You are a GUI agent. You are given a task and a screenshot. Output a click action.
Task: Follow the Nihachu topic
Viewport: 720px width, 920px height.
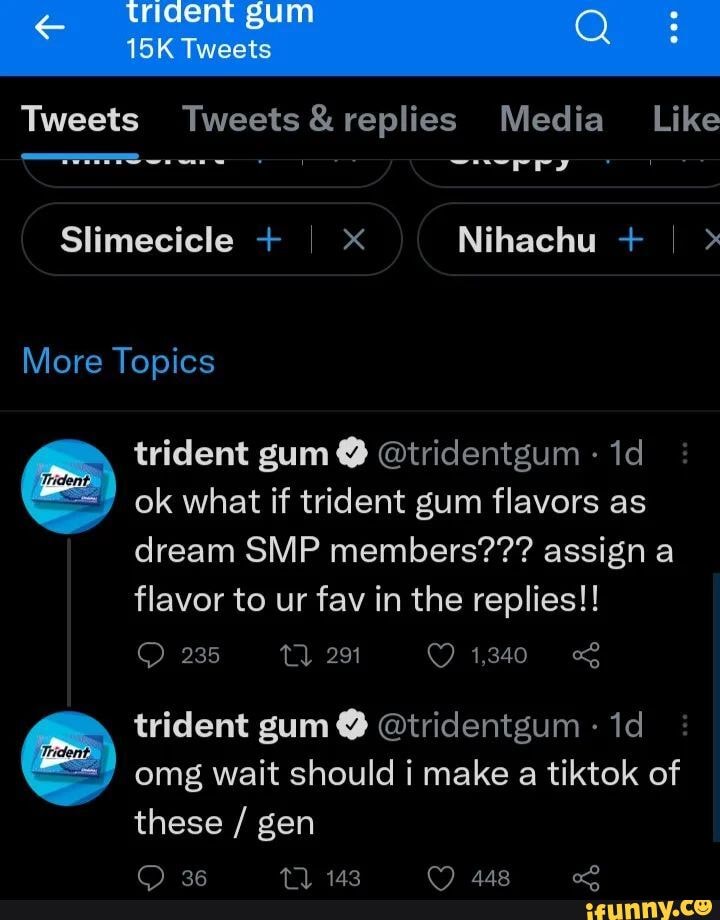(x=631, y=240)
